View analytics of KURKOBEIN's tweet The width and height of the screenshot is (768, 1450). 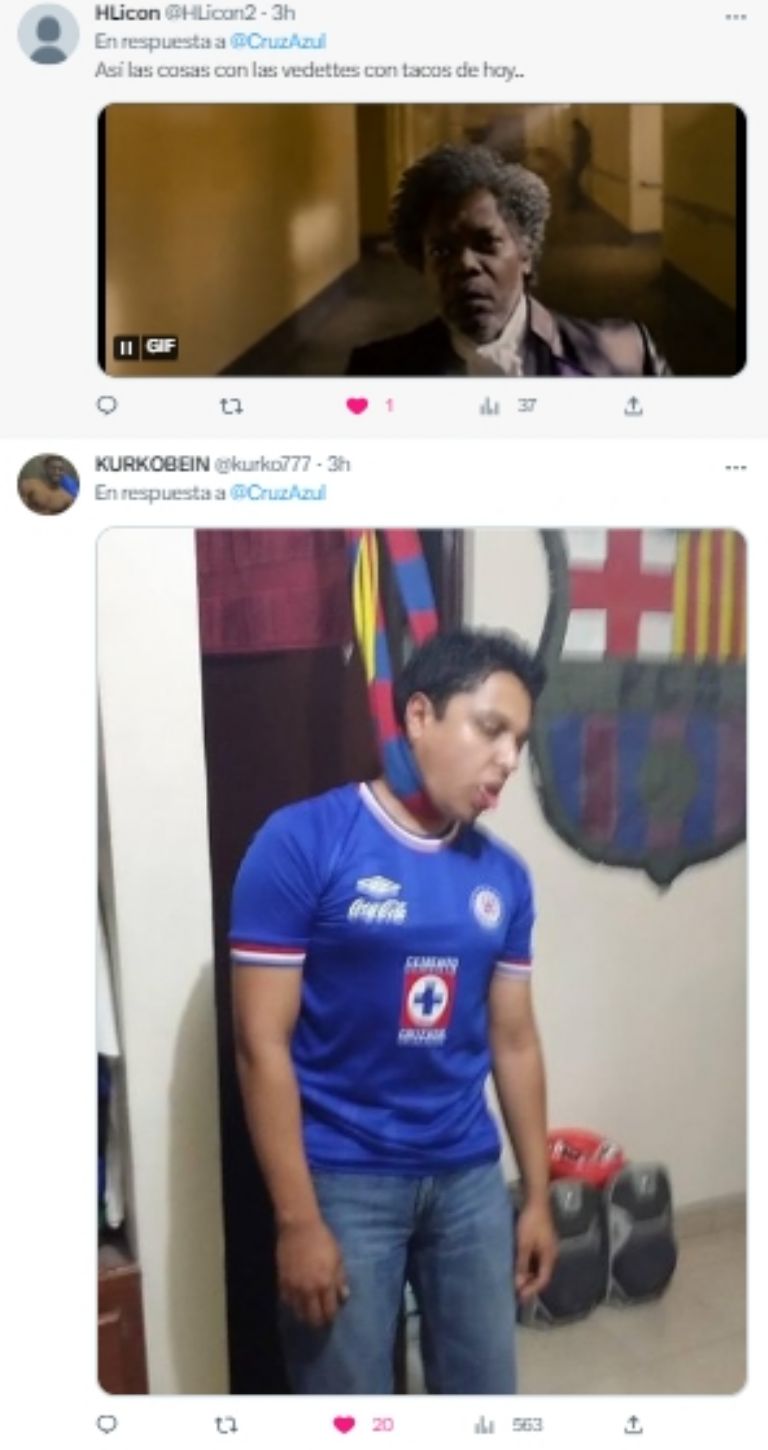486,1424
